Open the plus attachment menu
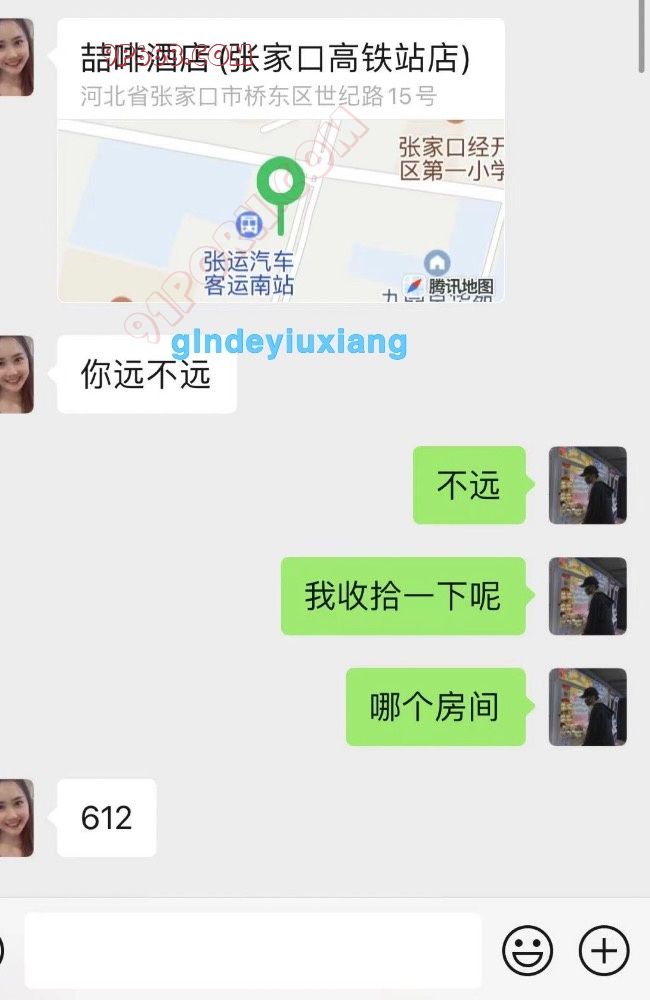 click(x=604, y=950)
